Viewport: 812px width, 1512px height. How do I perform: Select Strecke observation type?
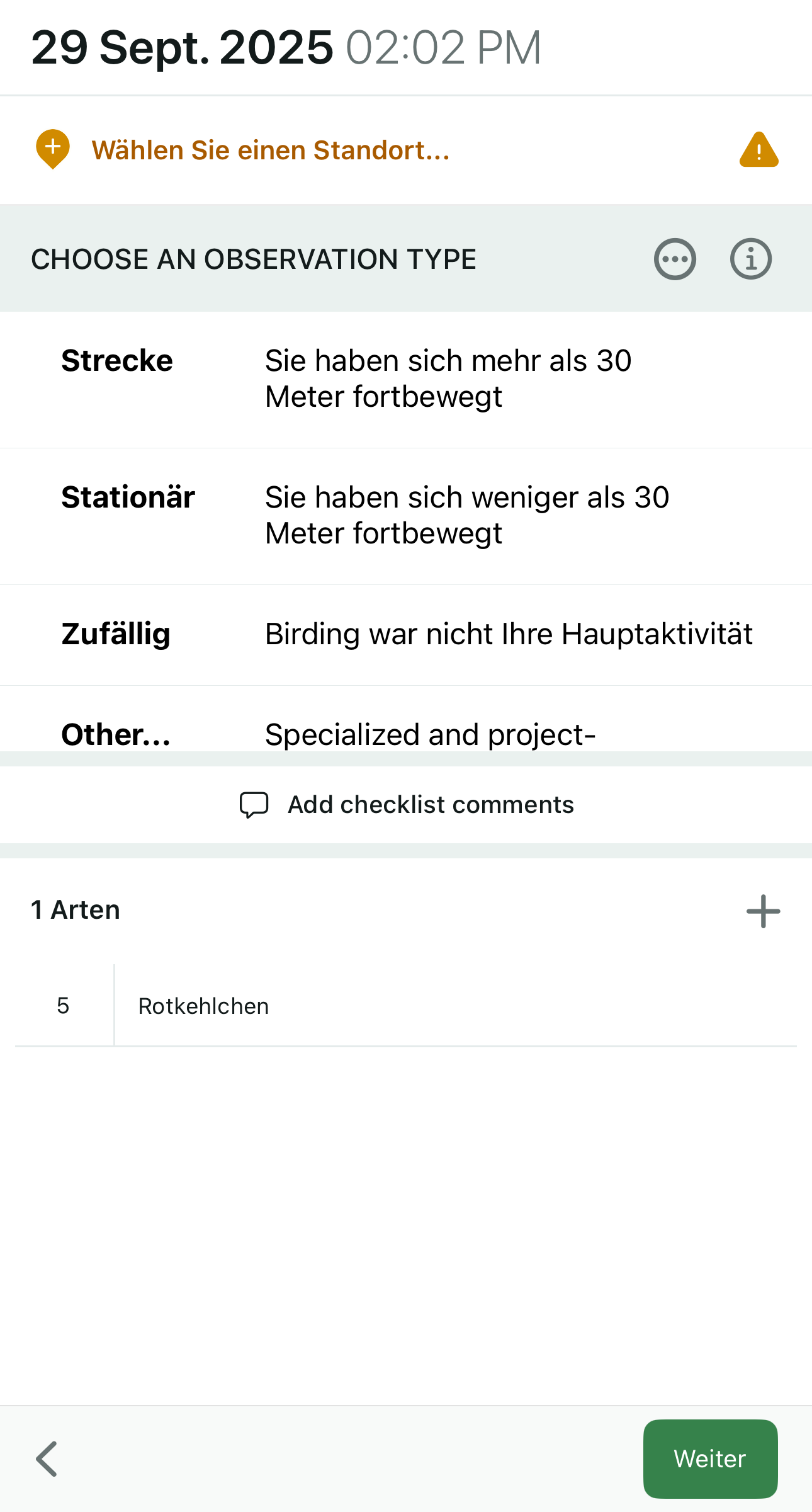click(x=405, y=379)
